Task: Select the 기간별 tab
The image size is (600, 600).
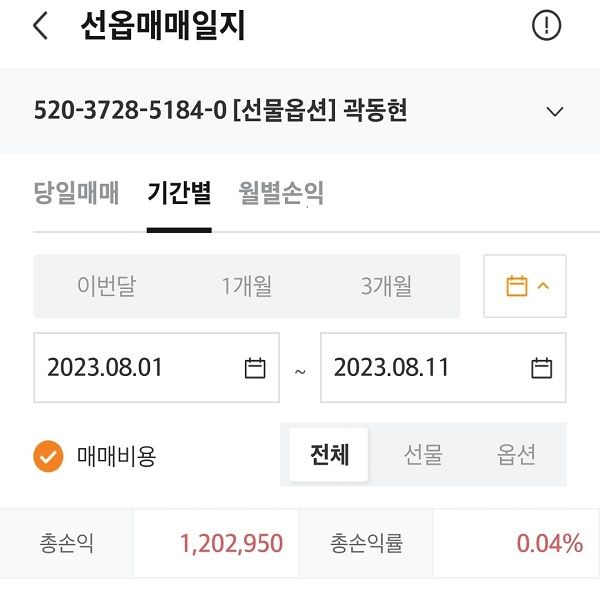Action: click(179, 193)
